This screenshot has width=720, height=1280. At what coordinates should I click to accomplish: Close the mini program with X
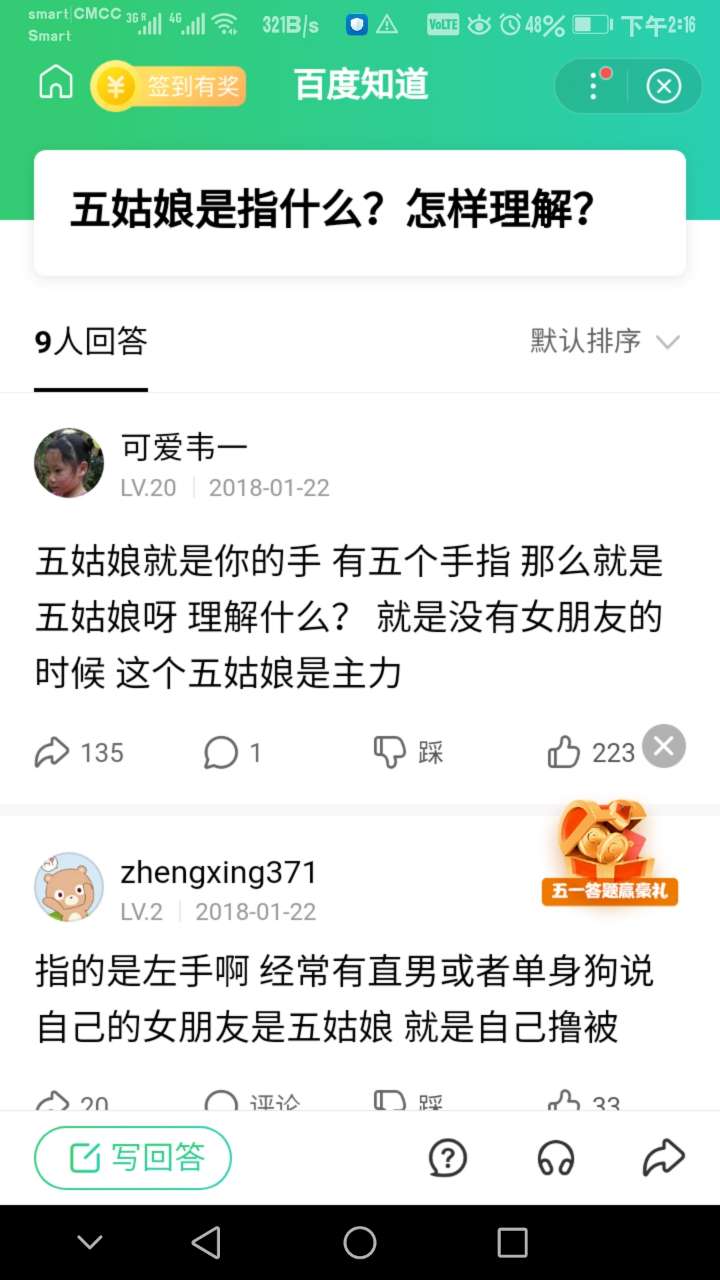tap(663, 86)
